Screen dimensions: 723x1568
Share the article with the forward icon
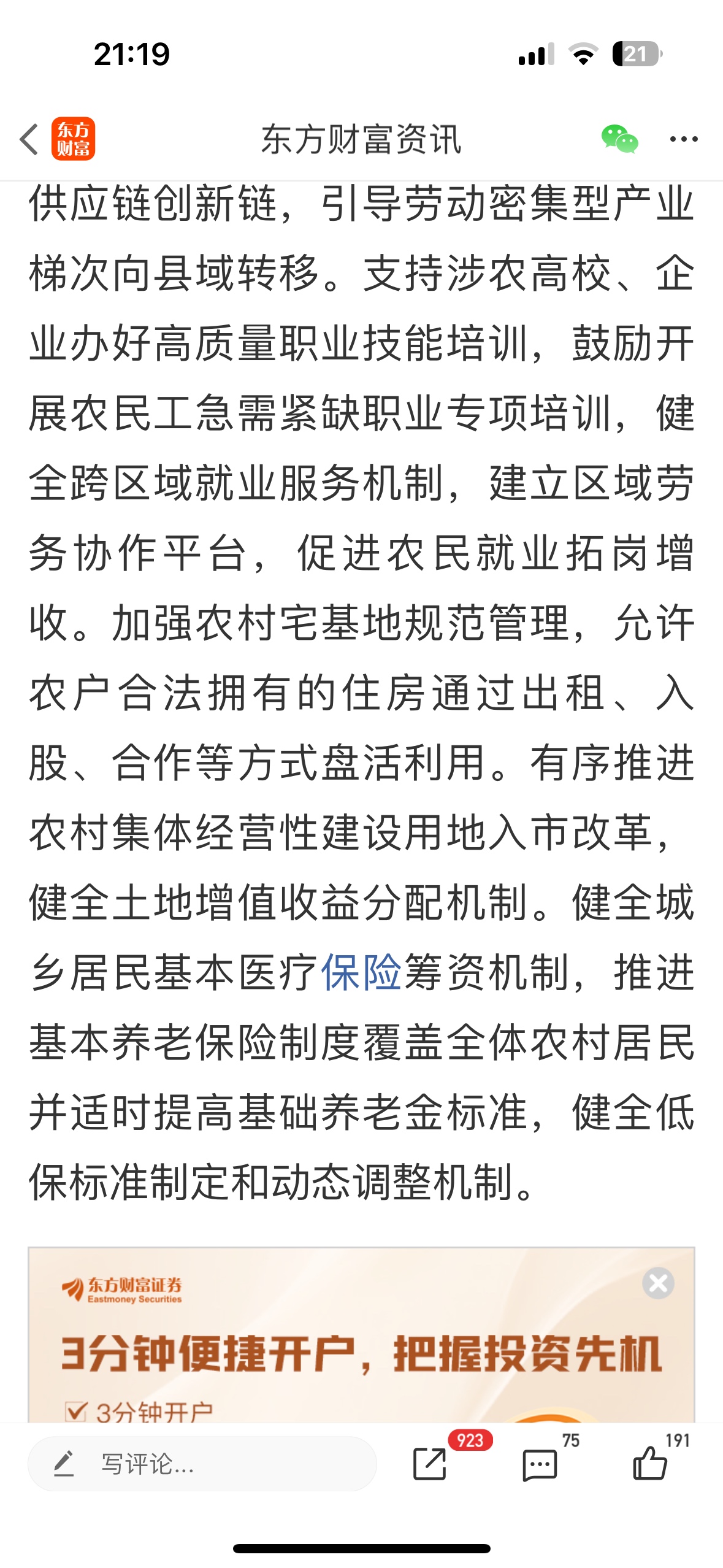pyautogui.click(x=430, y=1464)
